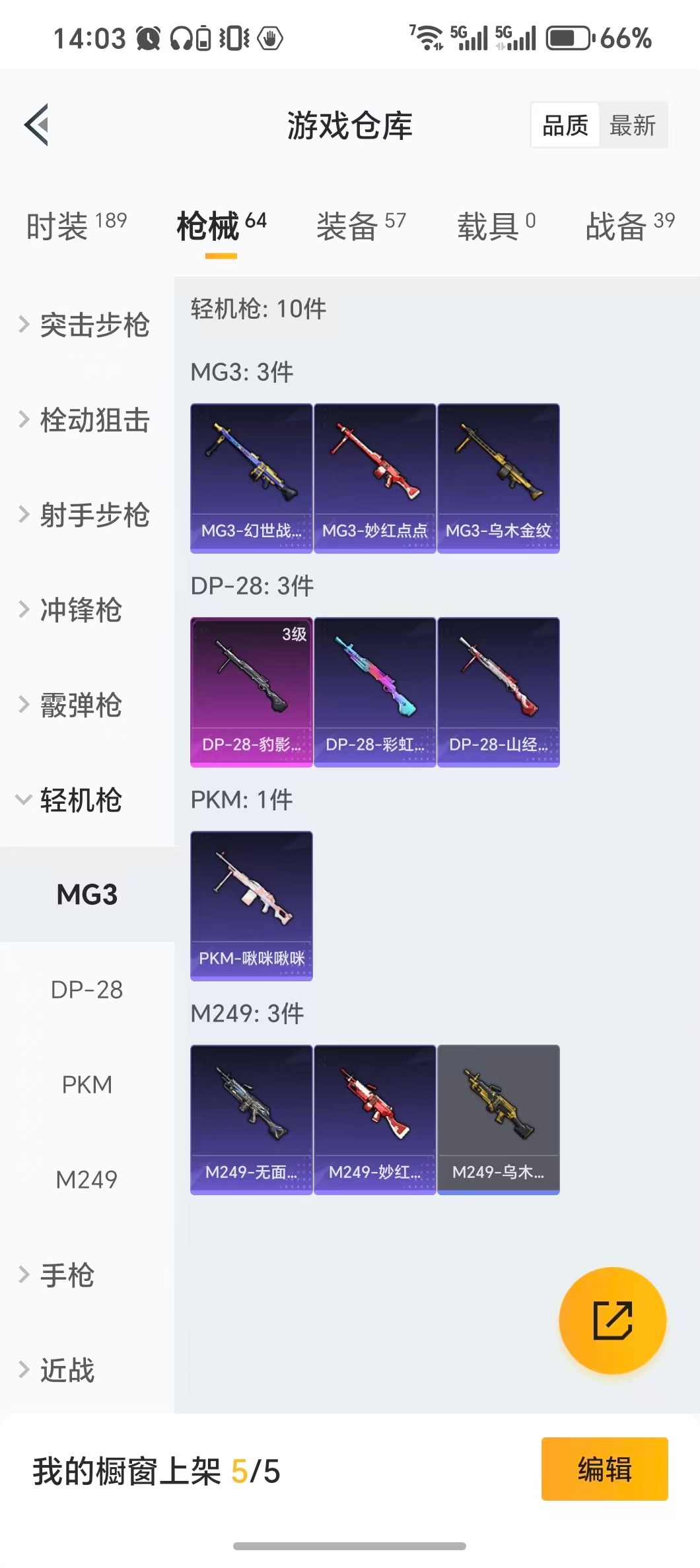Go back using the top-left arrow
700x1568 pixels.
pos(37,125)
